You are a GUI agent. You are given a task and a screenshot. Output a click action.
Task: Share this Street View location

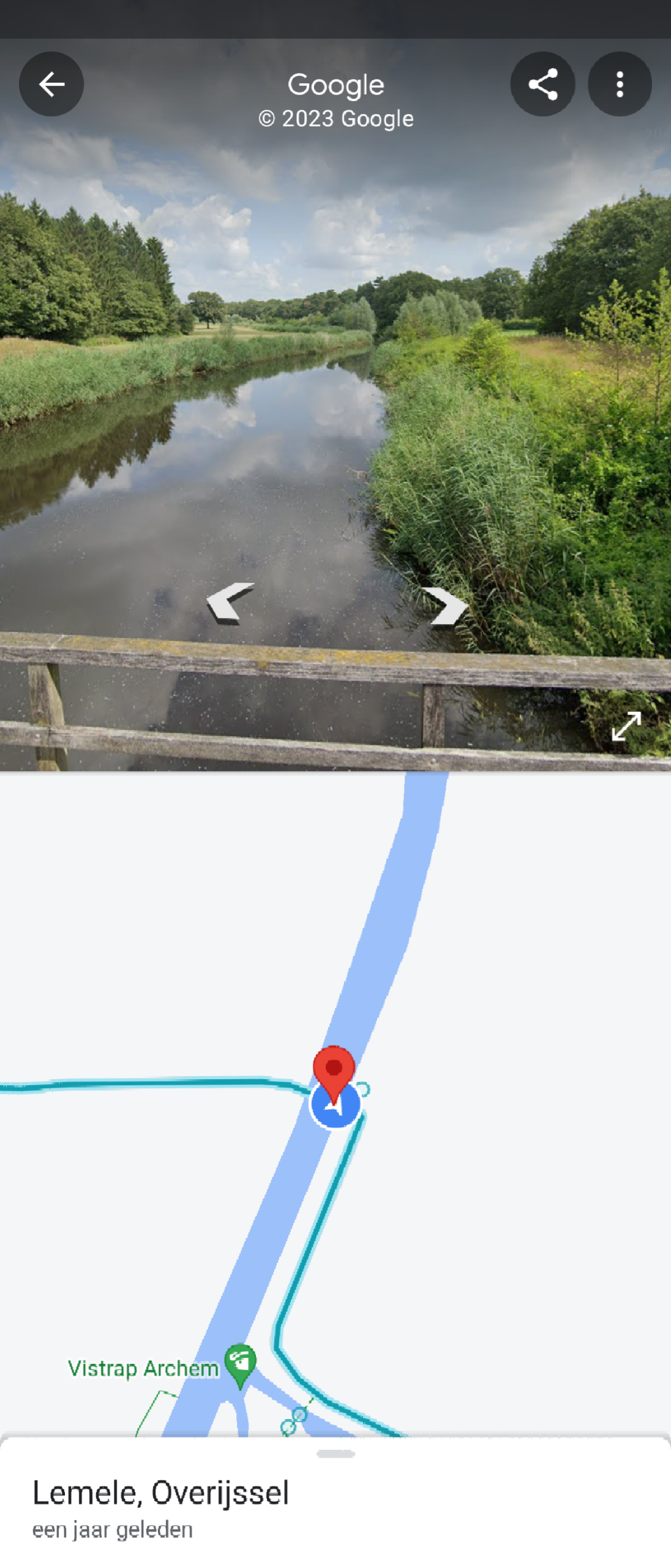(542, 84)
